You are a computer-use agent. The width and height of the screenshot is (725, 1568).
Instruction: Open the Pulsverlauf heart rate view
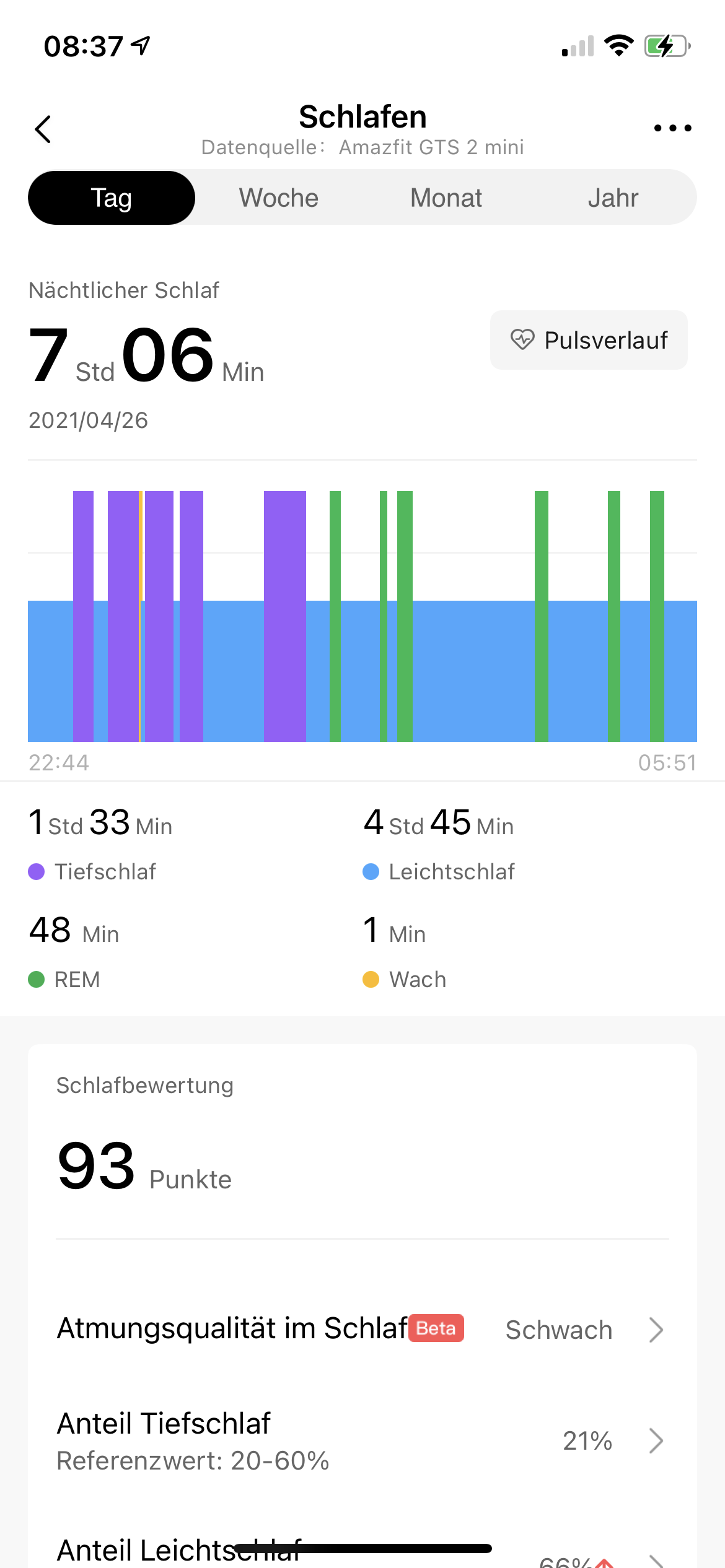589,340
